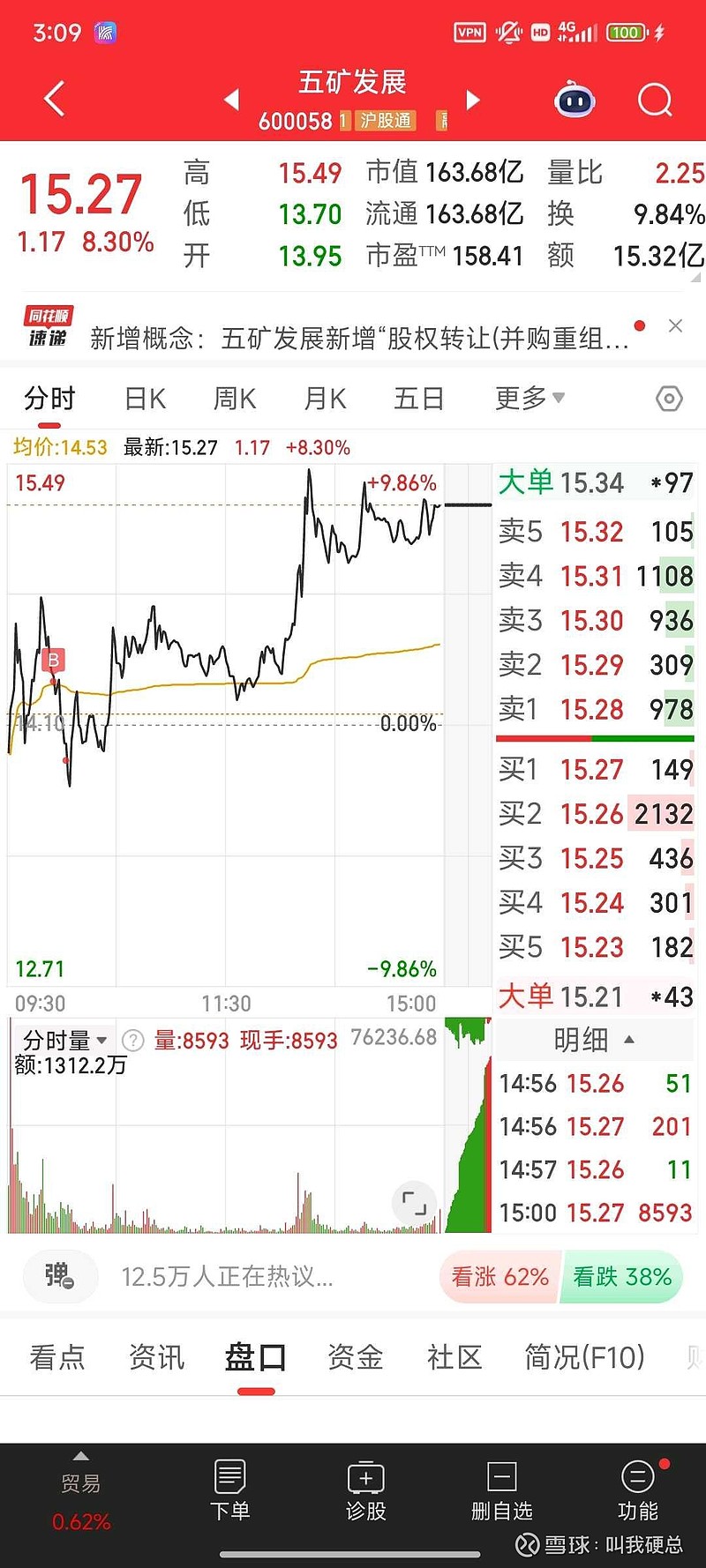Expand the volume chart fullscreen icon
Image resolution: width=706 pixels, height=1568 pixels.
(x=415, y=1203)
